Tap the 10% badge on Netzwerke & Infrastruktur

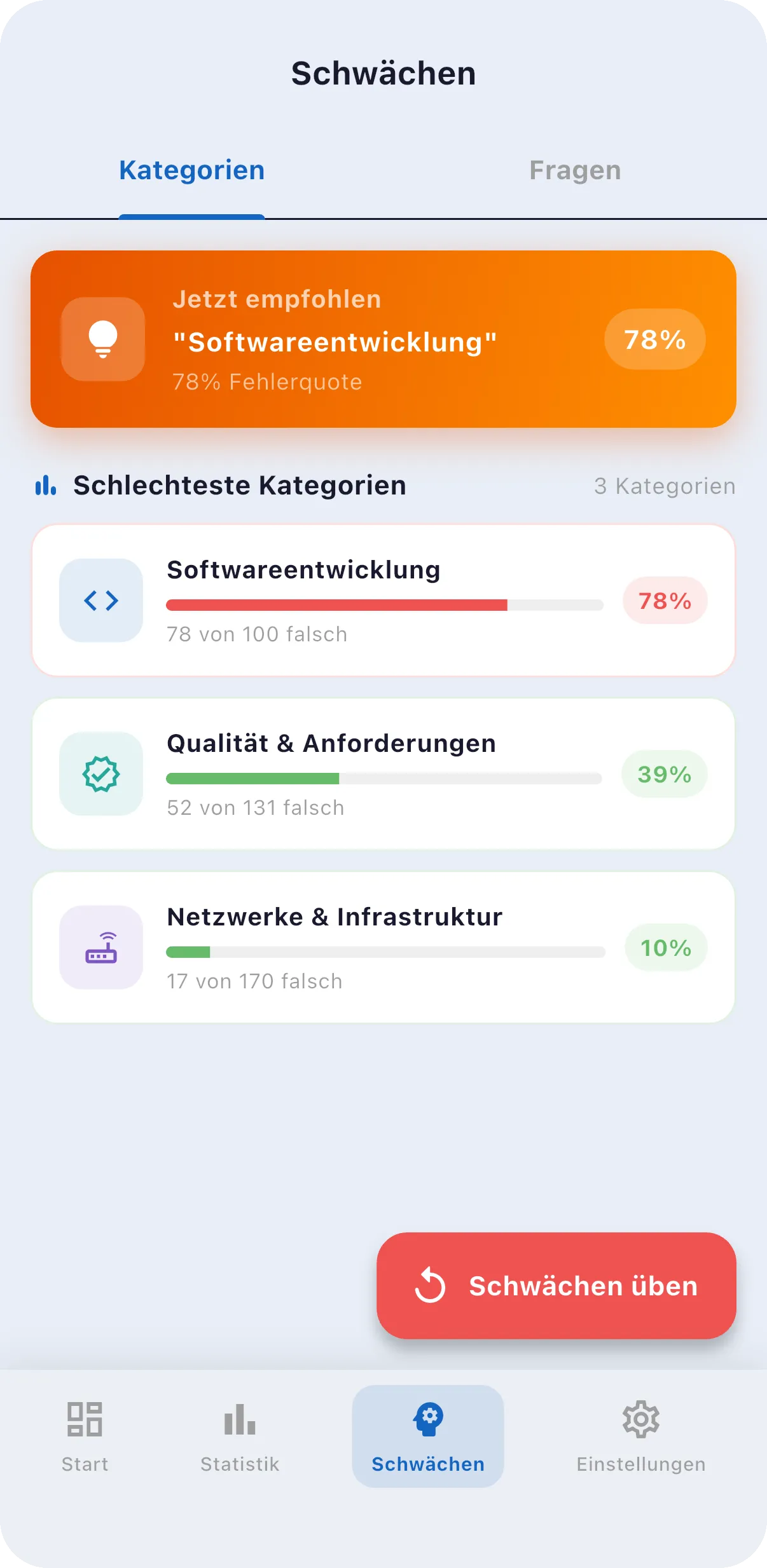[665, 947]
